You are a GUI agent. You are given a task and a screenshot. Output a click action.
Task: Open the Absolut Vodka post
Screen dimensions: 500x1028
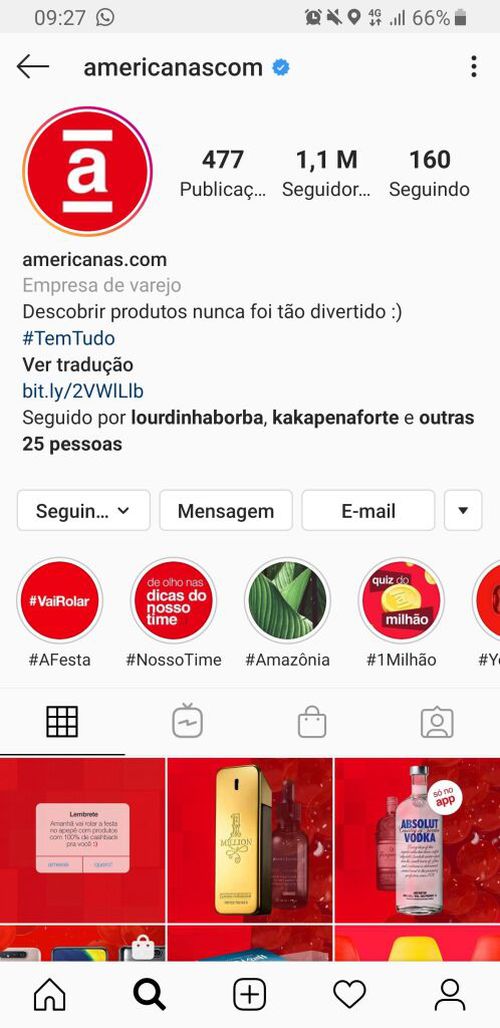[417, 840]
